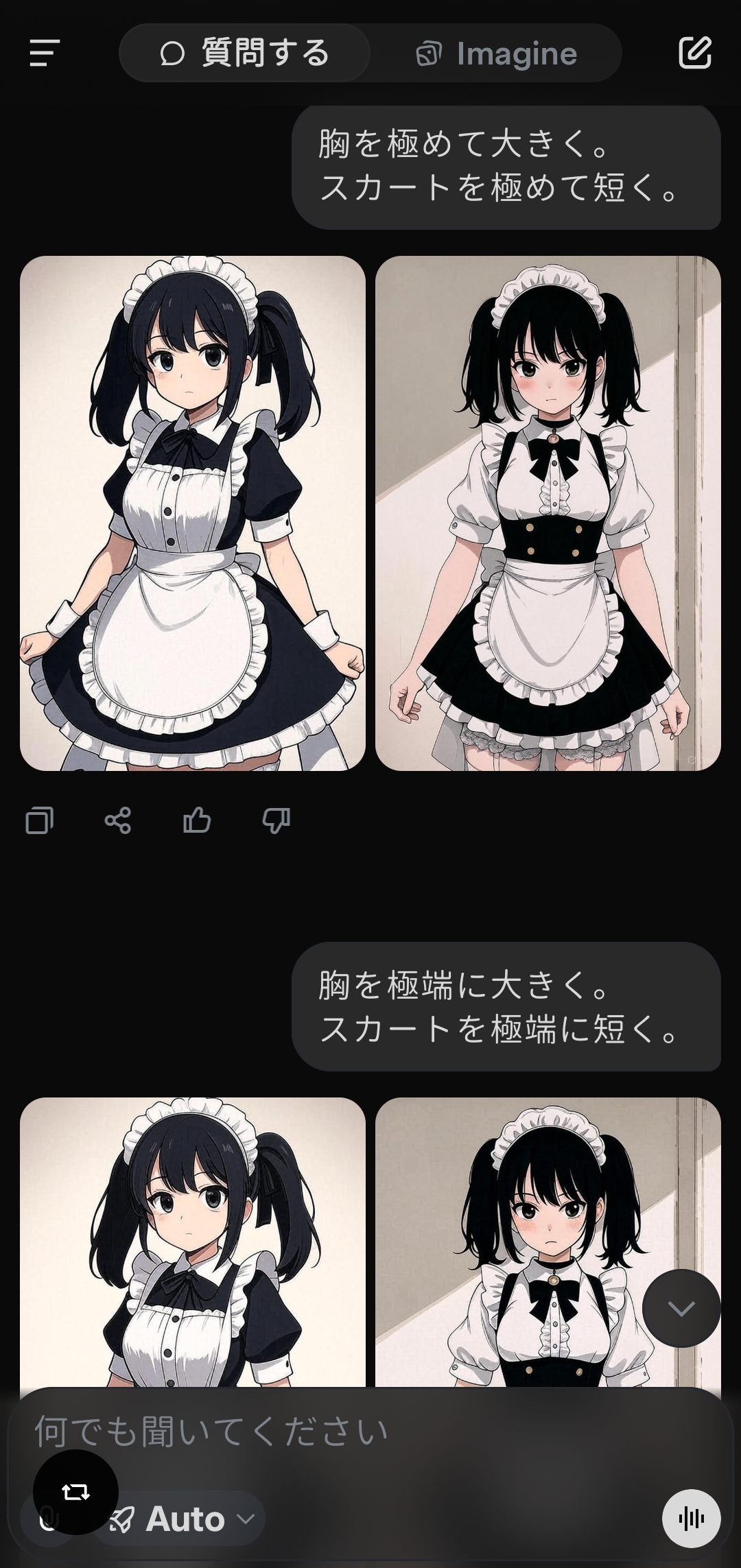Image resolution: width=741 pixels, height=1568 pixels.
Task: Expand the Auto model dropdown
Action: [184, 1519]
